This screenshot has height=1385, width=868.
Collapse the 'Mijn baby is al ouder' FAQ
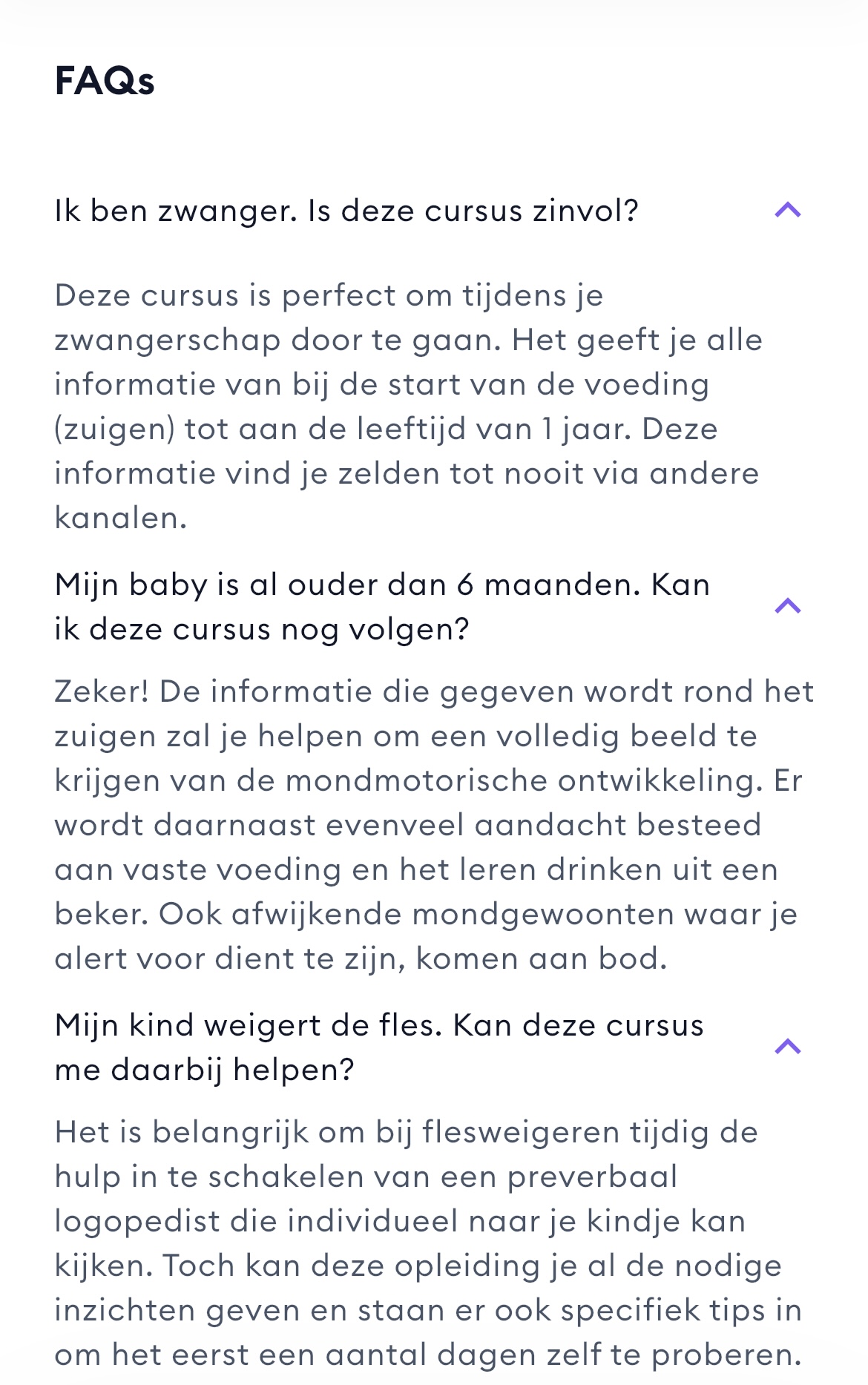(787, 606)
